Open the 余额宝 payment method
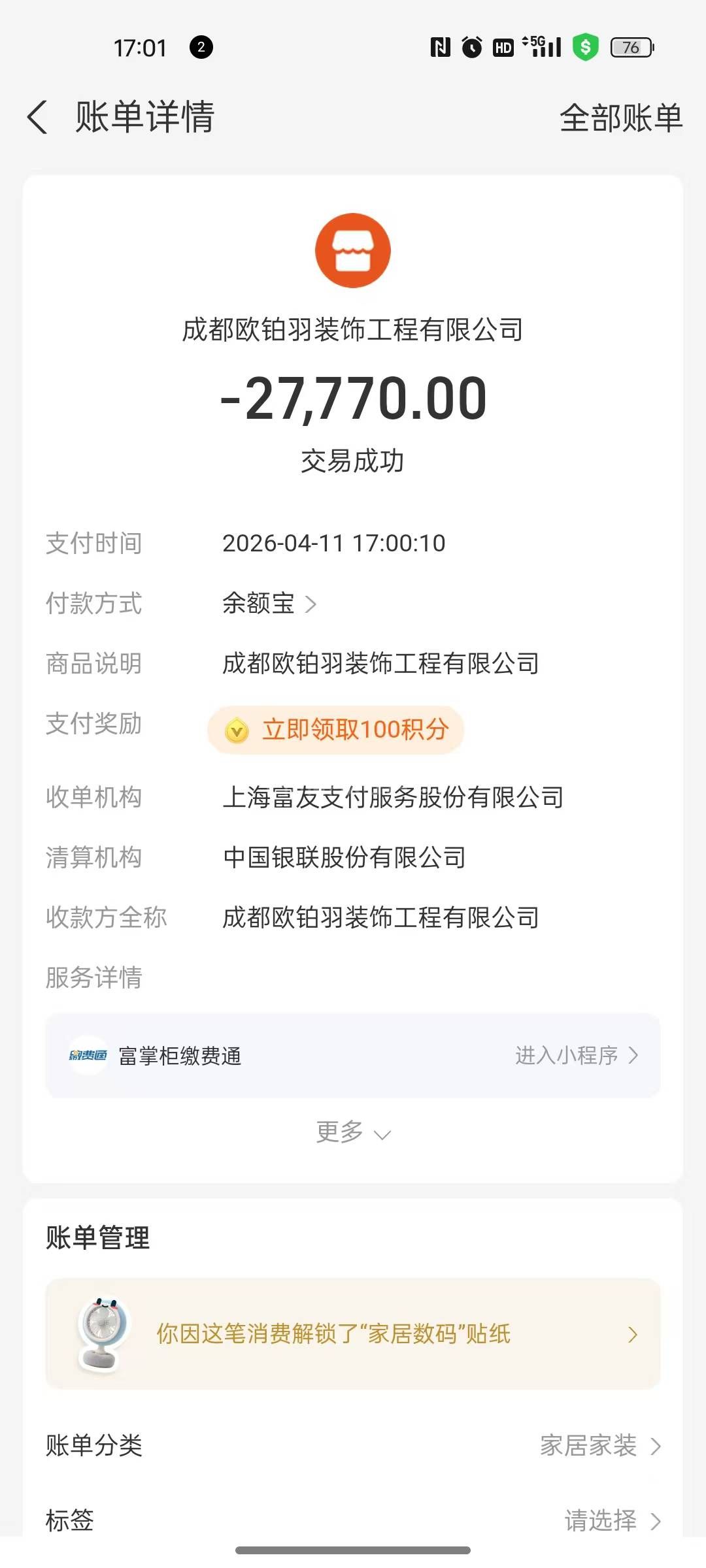The width and height of the screenshot is (706, 1568). 269,604
